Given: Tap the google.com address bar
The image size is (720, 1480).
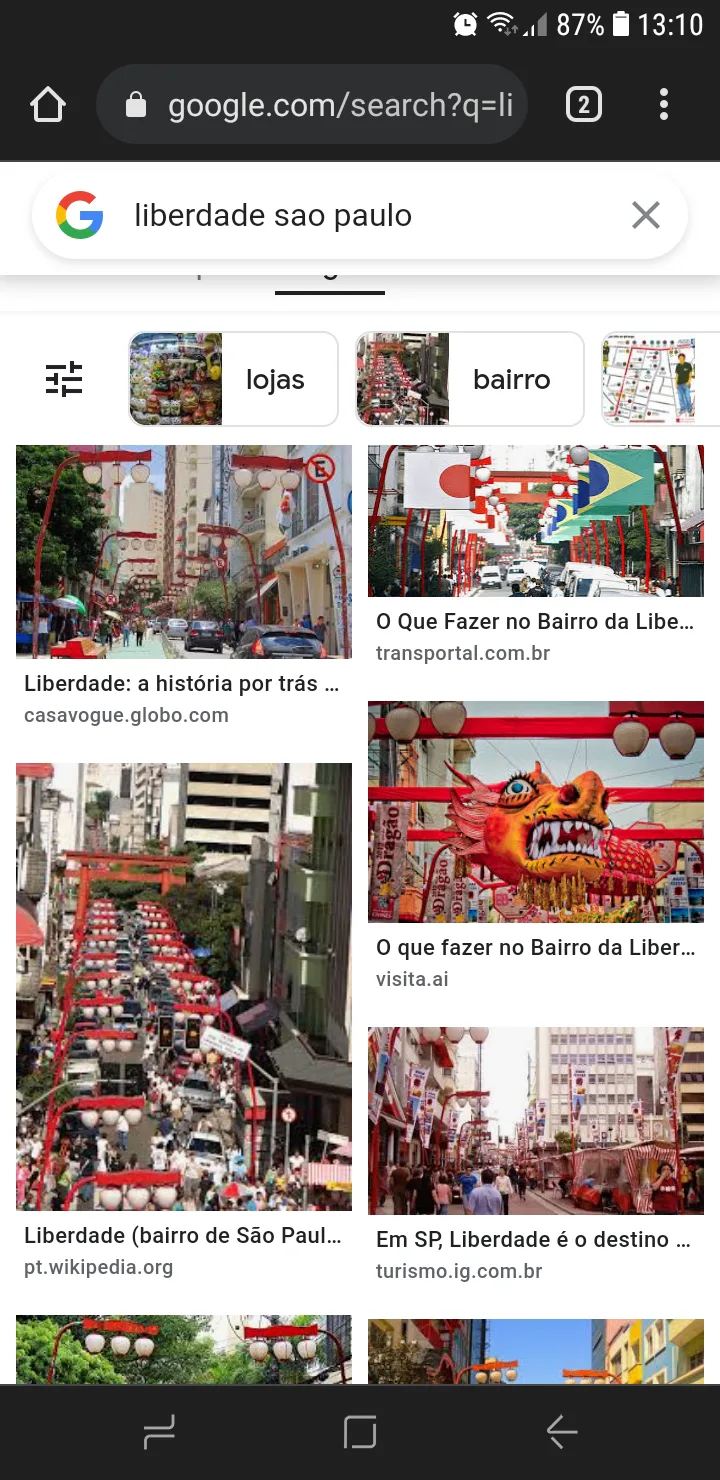Looking at the screenshot, I should (311, 105).
